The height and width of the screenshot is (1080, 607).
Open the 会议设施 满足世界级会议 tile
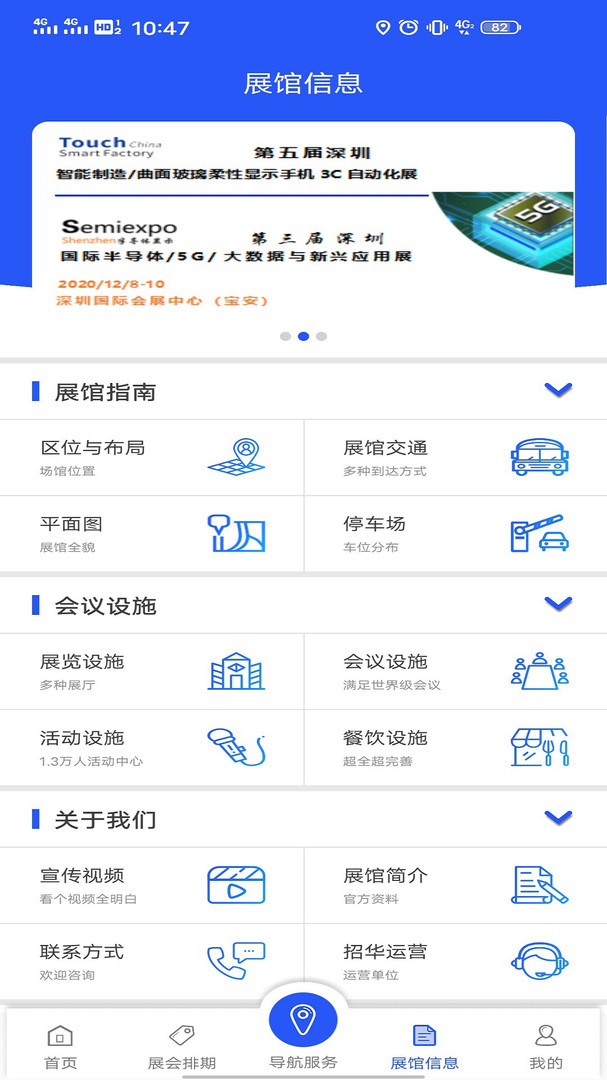455,671
